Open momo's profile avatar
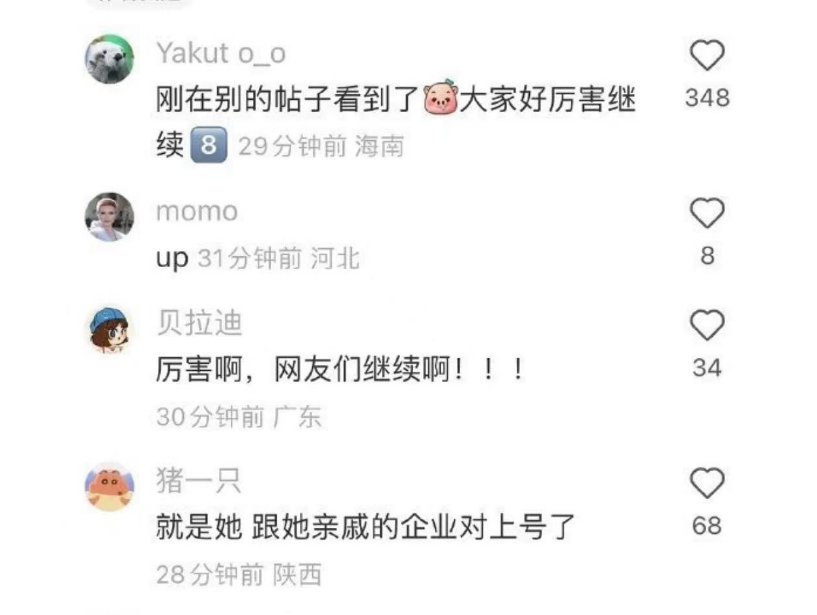Viewport: 817px width, 615px height. [x=109, y=217]
